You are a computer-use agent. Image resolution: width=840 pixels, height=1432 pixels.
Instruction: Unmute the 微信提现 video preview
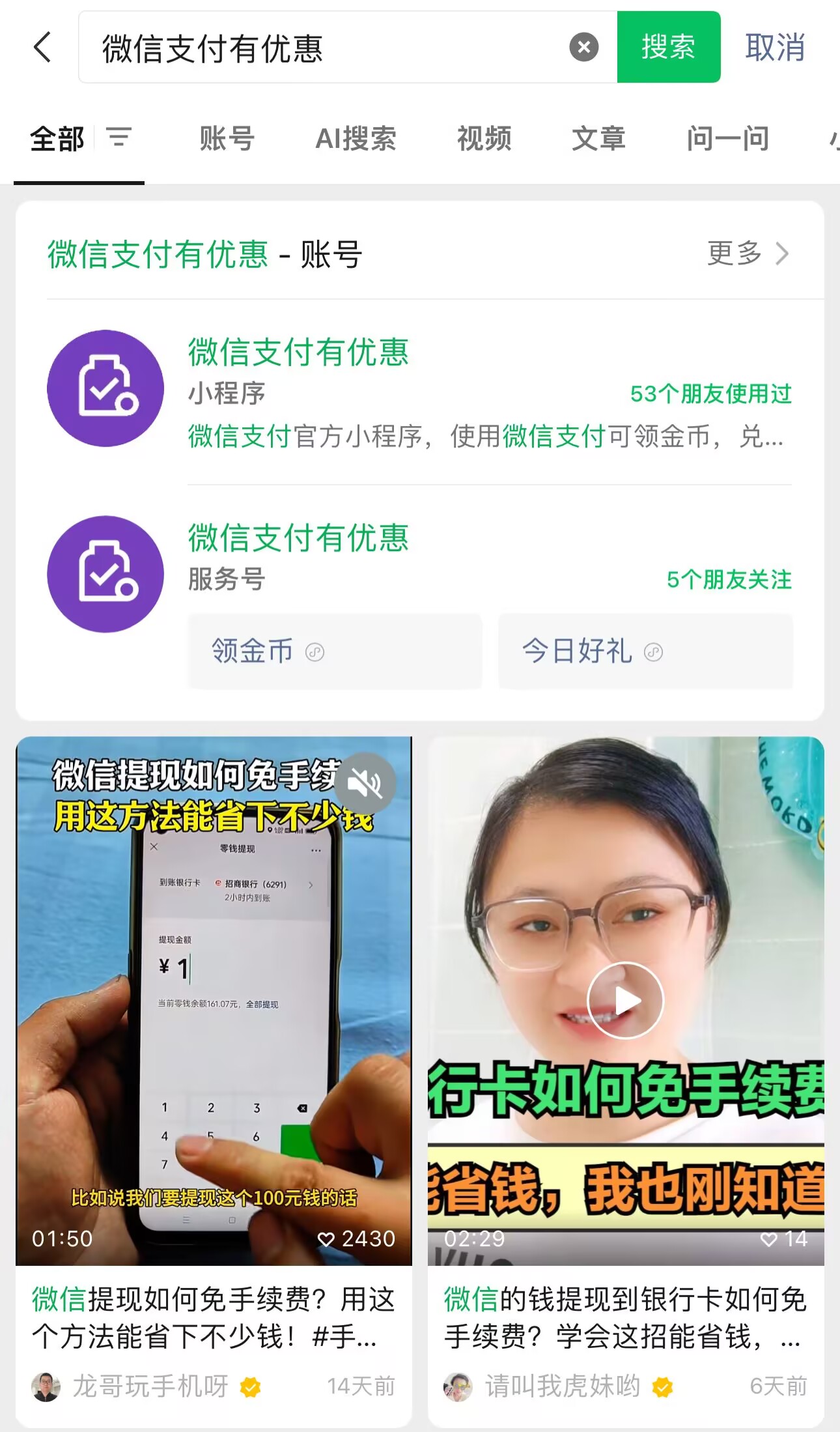365,784
